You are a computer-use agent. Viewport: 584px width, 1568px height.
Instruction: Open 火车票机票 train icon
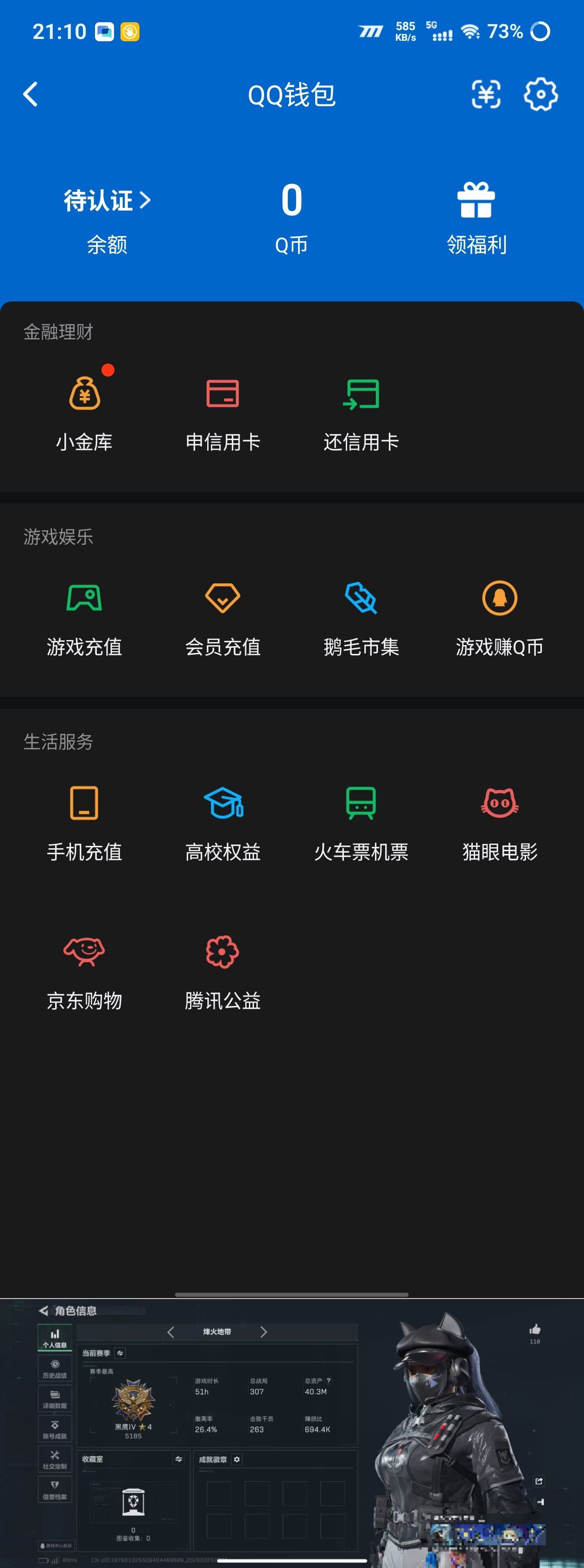point(361,802)
